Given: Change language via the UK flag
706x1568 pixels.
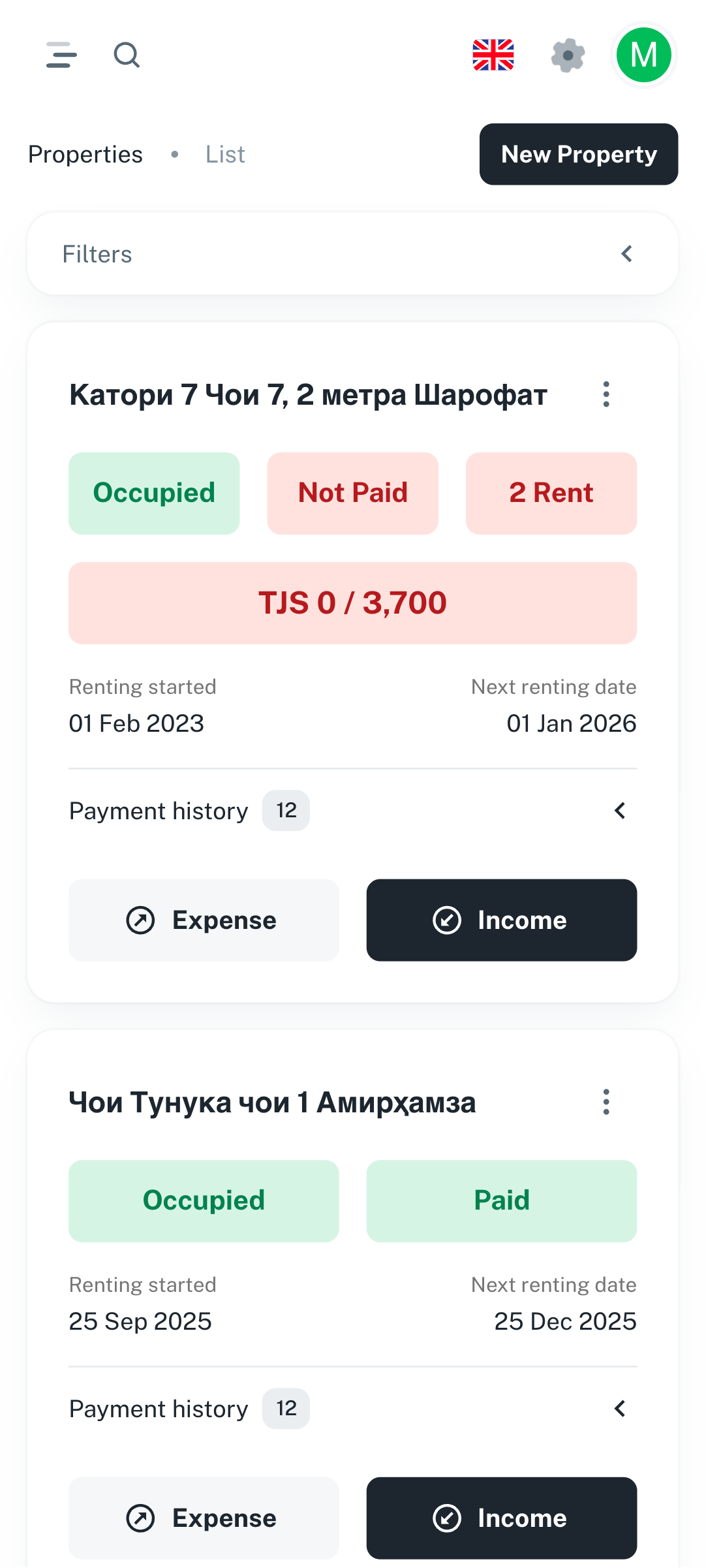Looking at the screenshot, I should click(x=493, y=55).
